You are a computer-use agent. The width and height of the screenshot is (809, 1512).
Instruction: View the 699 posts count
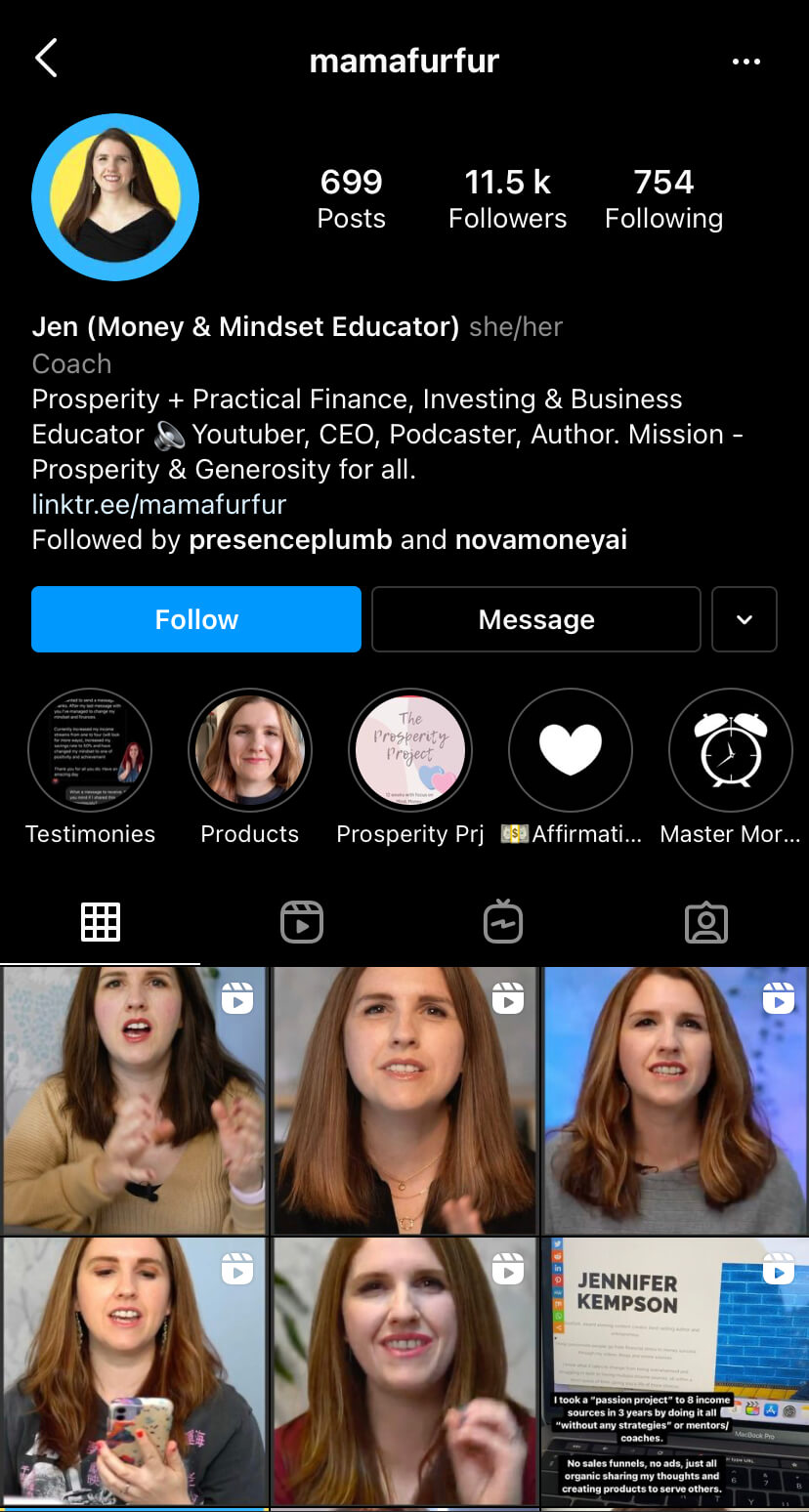(352, 198)
